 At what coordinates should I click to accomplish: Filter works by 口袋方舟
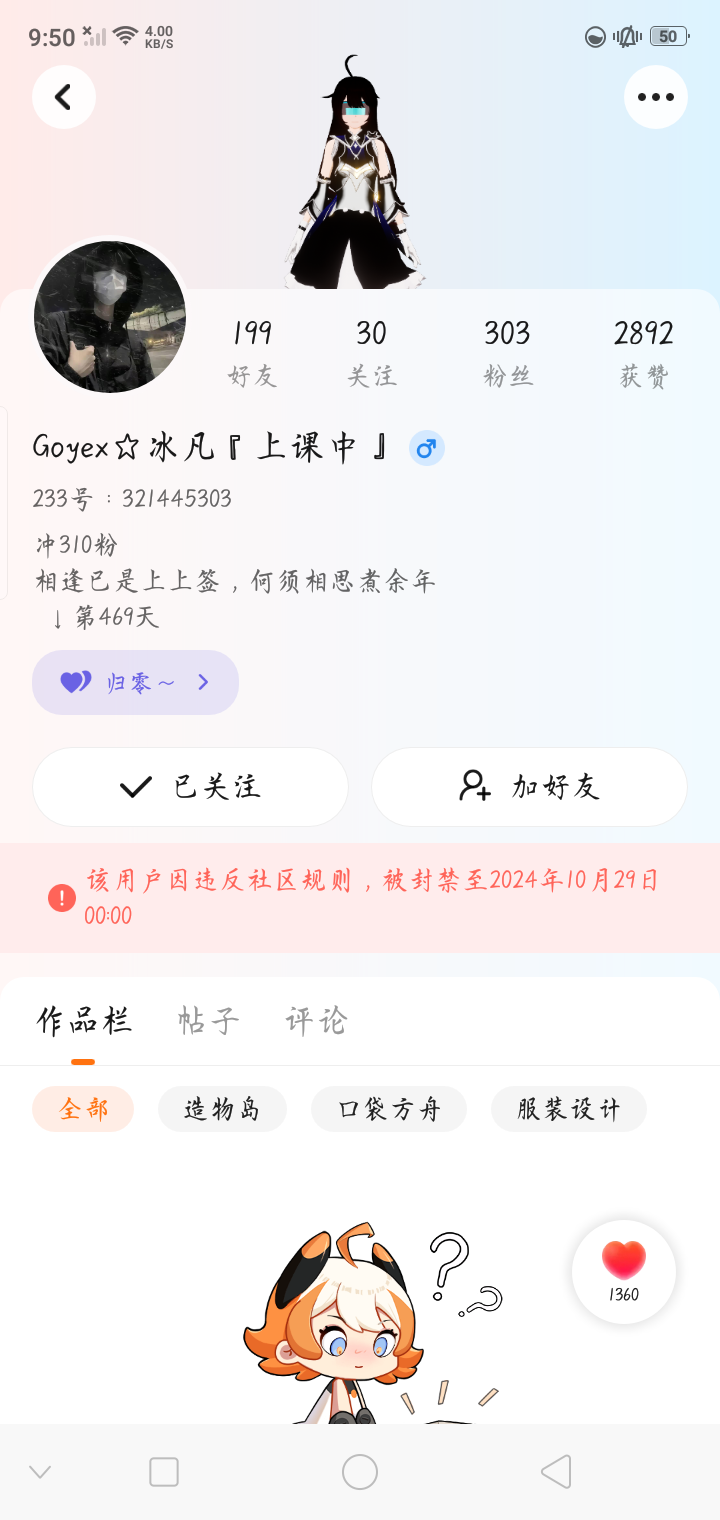(x=389, y=1109)
